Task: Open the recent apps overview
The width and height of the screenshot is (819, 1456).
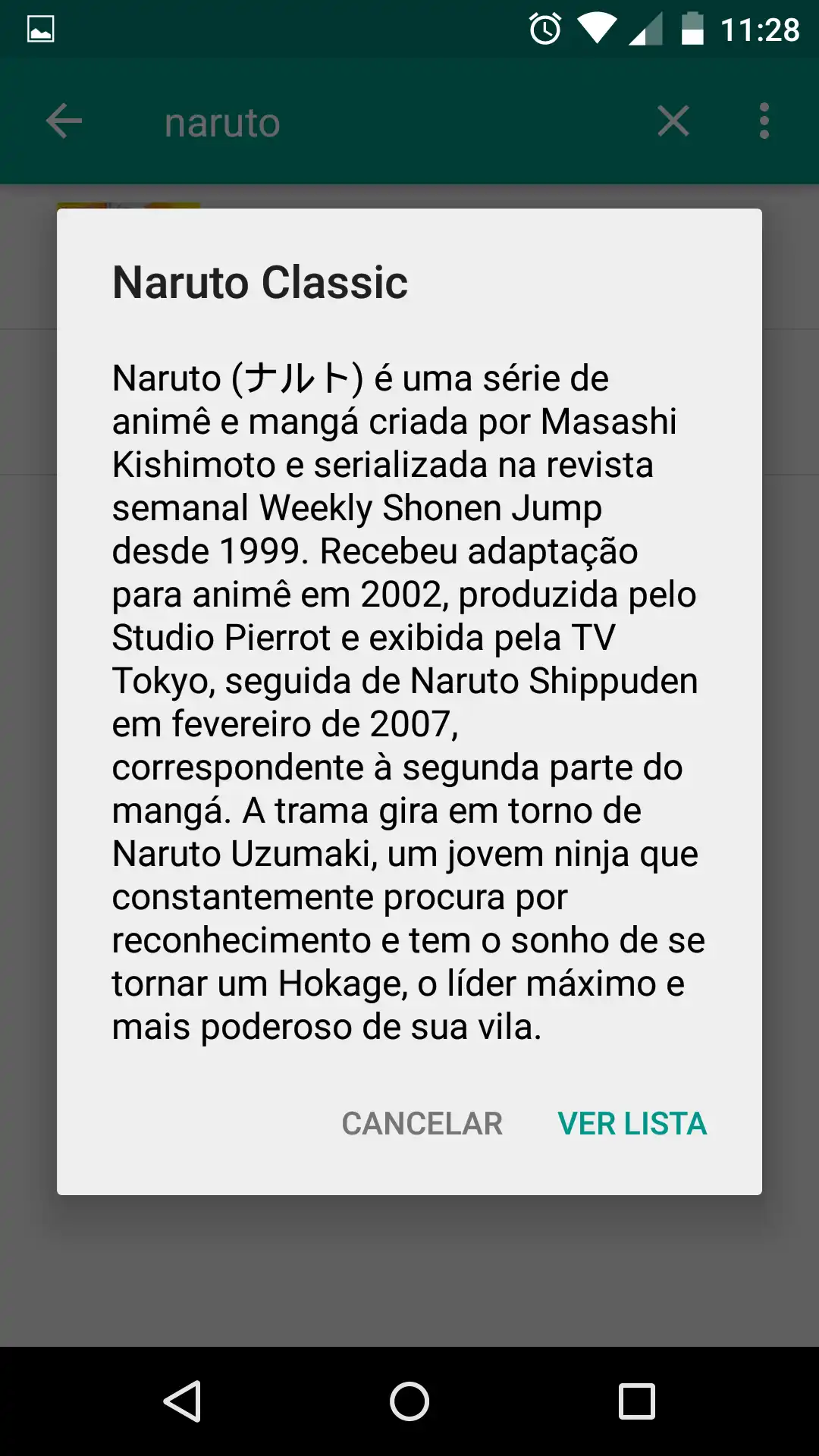Action: tap(636, 1401)
